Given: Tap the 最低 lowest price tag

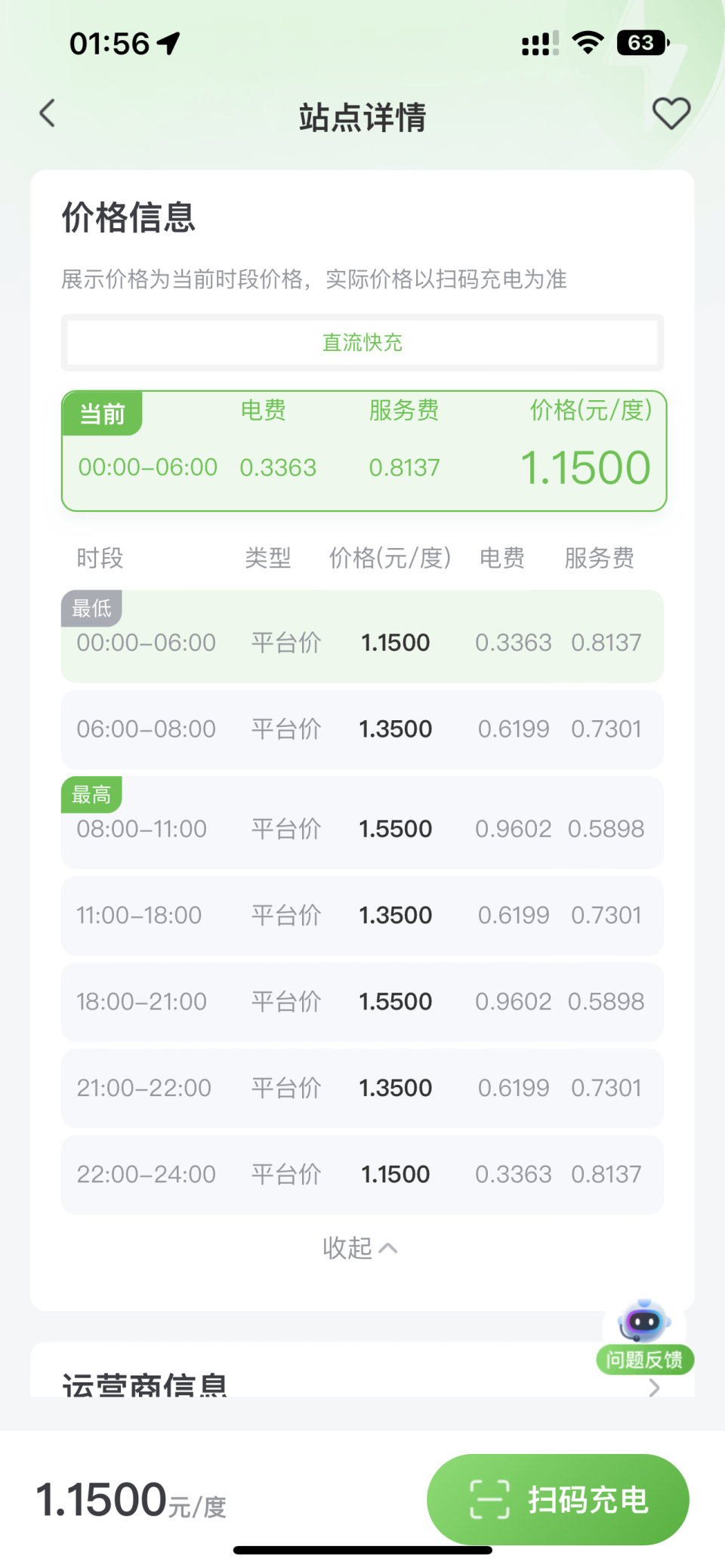Looking at the screenshot, I should 89,608.
